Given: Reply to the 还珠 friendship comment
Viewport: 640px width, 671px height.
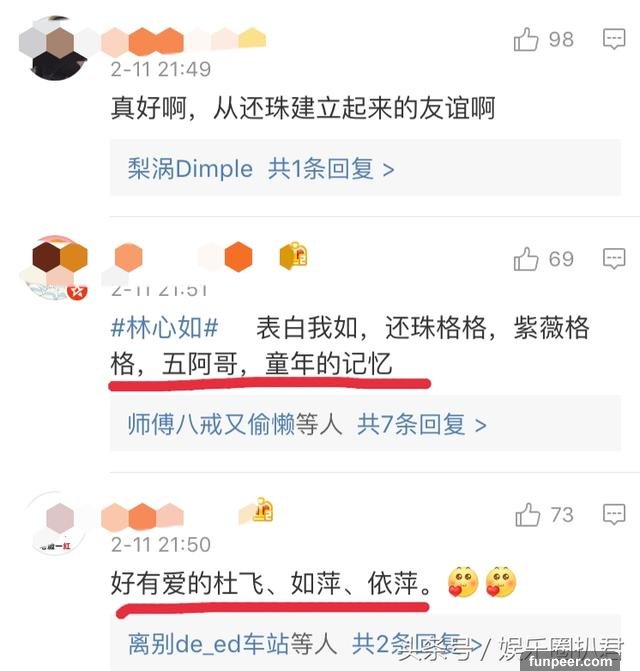Looking at the screenshot, I should coord(613,40).
